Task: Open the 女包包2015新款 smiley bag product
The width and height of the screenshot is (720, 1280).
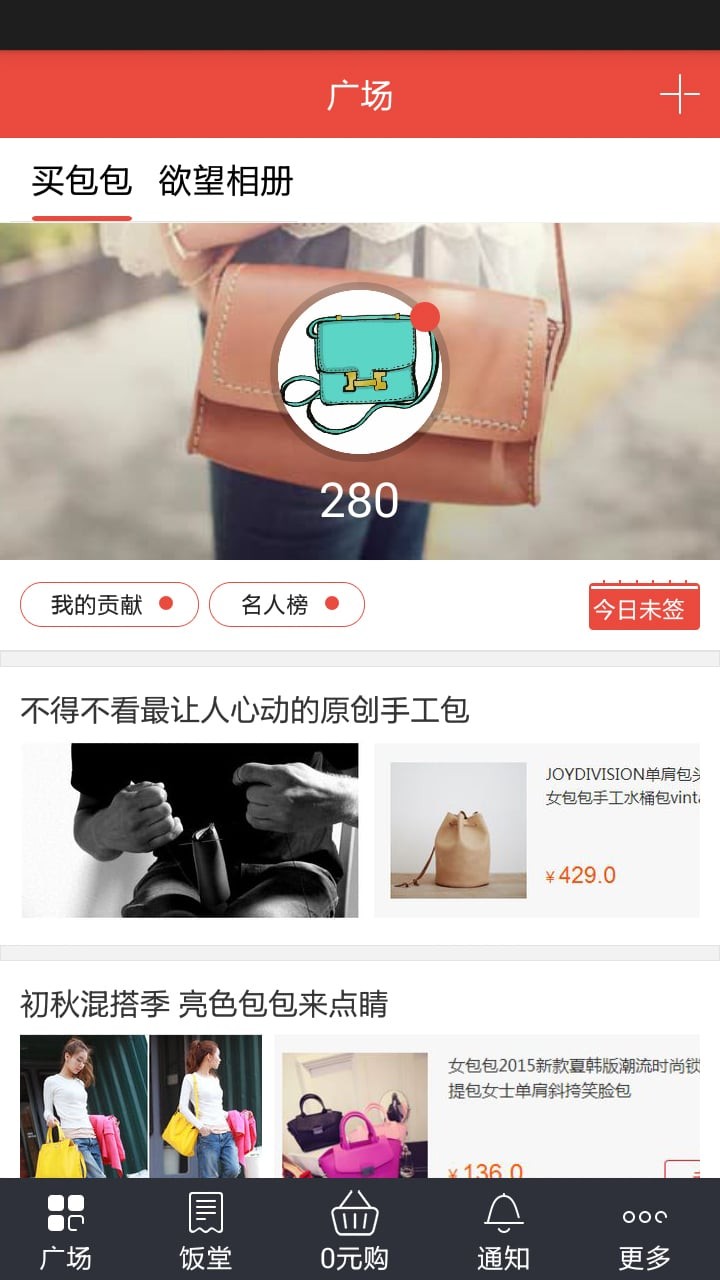Action: [x=487, y=1108]
